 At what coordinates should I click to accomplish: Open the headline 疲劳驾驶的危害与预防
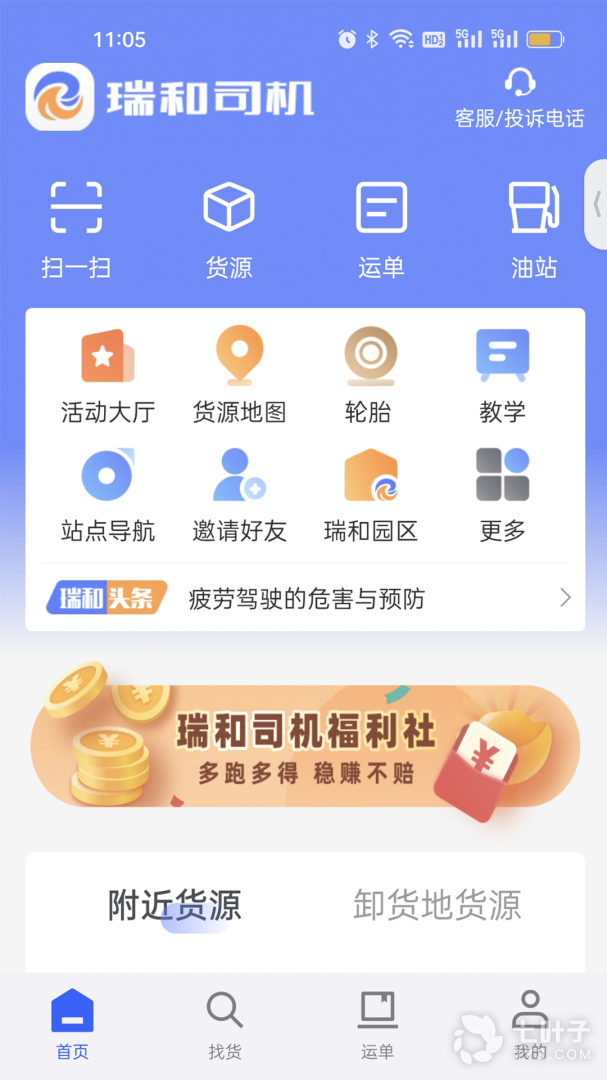(305, 598)
